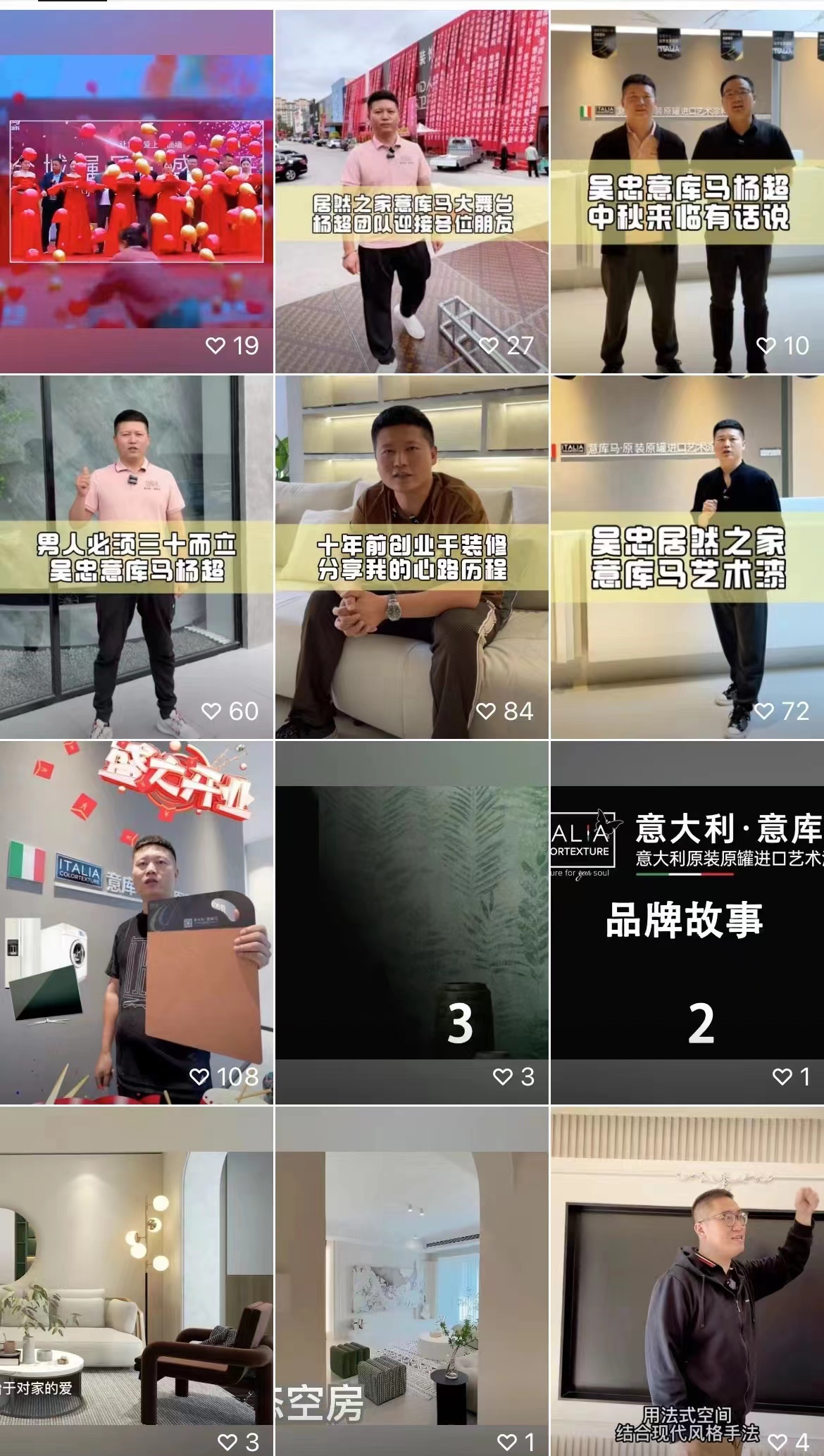Image resolution: width=824 pixels, height=1456 pixels.
Task: Open video '居然之家意库马大舞台'
Action: 411,192
